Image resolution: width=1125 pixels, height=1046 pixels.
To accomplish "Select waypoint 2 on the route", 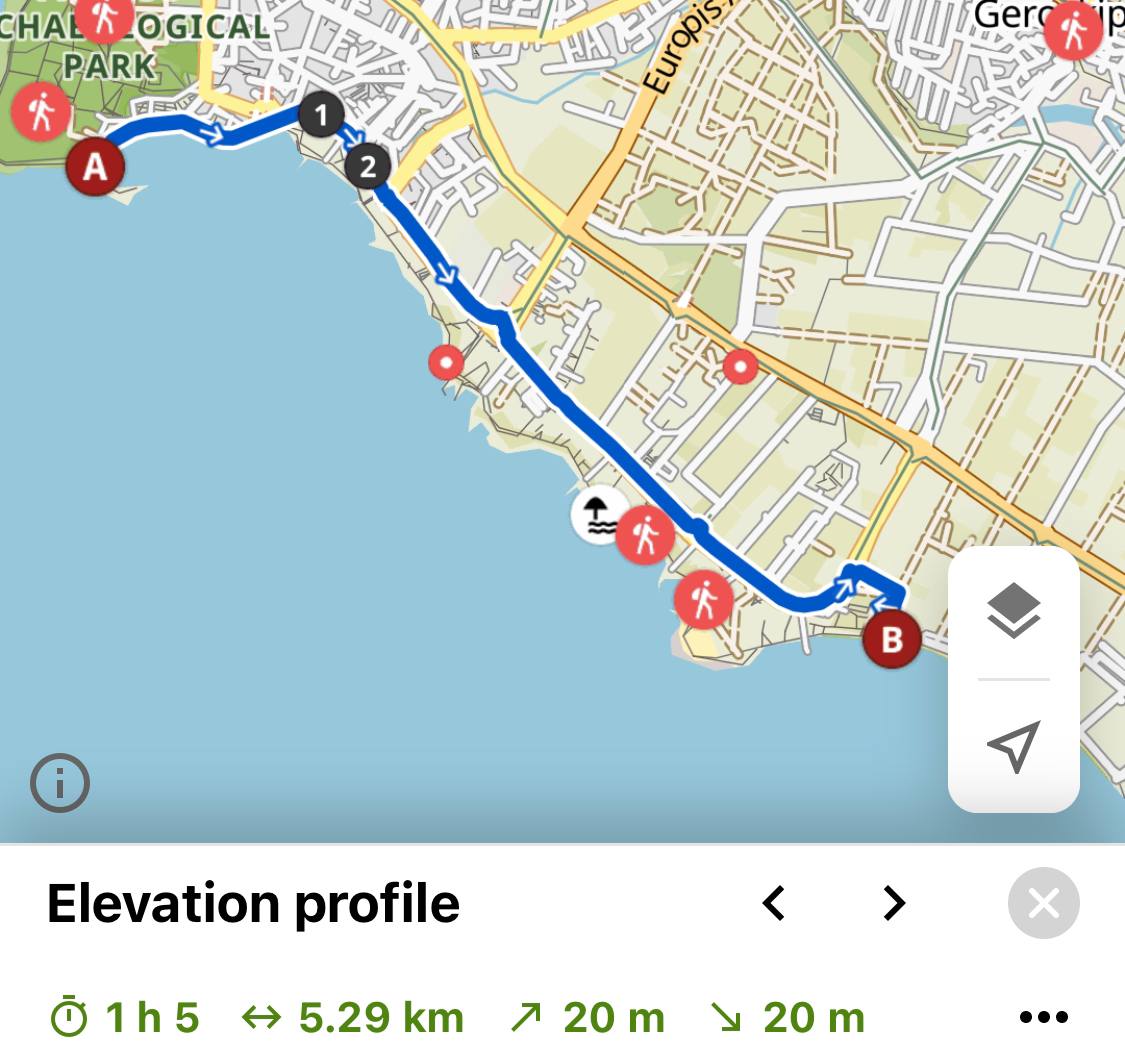I will click(368, 166).
